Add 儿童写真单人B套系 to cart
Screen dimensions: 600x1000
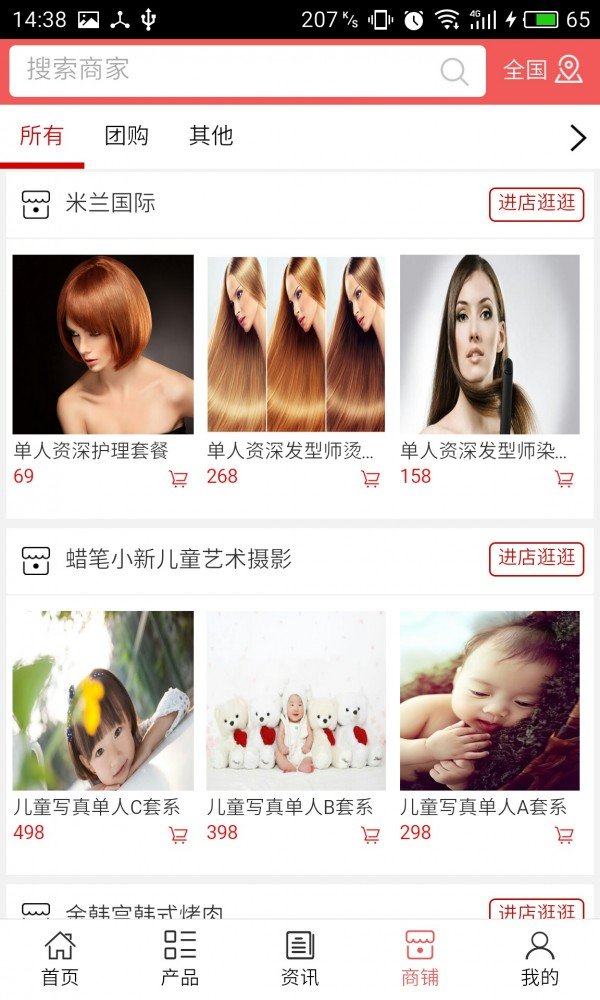[x=371, y=835]
